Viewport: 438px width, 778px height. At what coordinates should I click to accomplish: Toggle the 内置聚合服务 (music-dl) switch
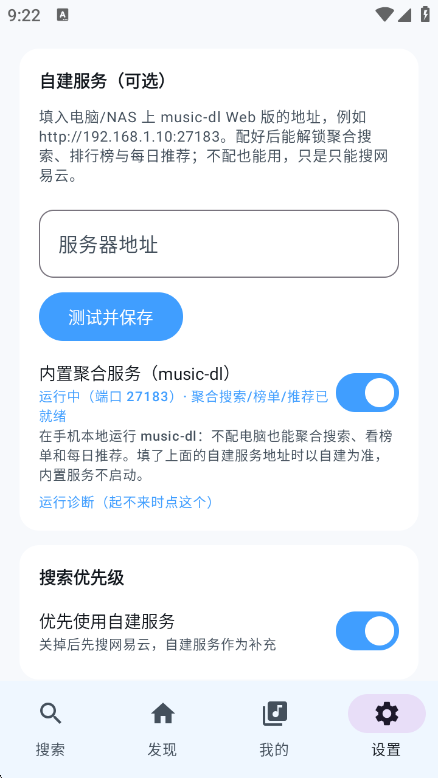tap(367, 392)
